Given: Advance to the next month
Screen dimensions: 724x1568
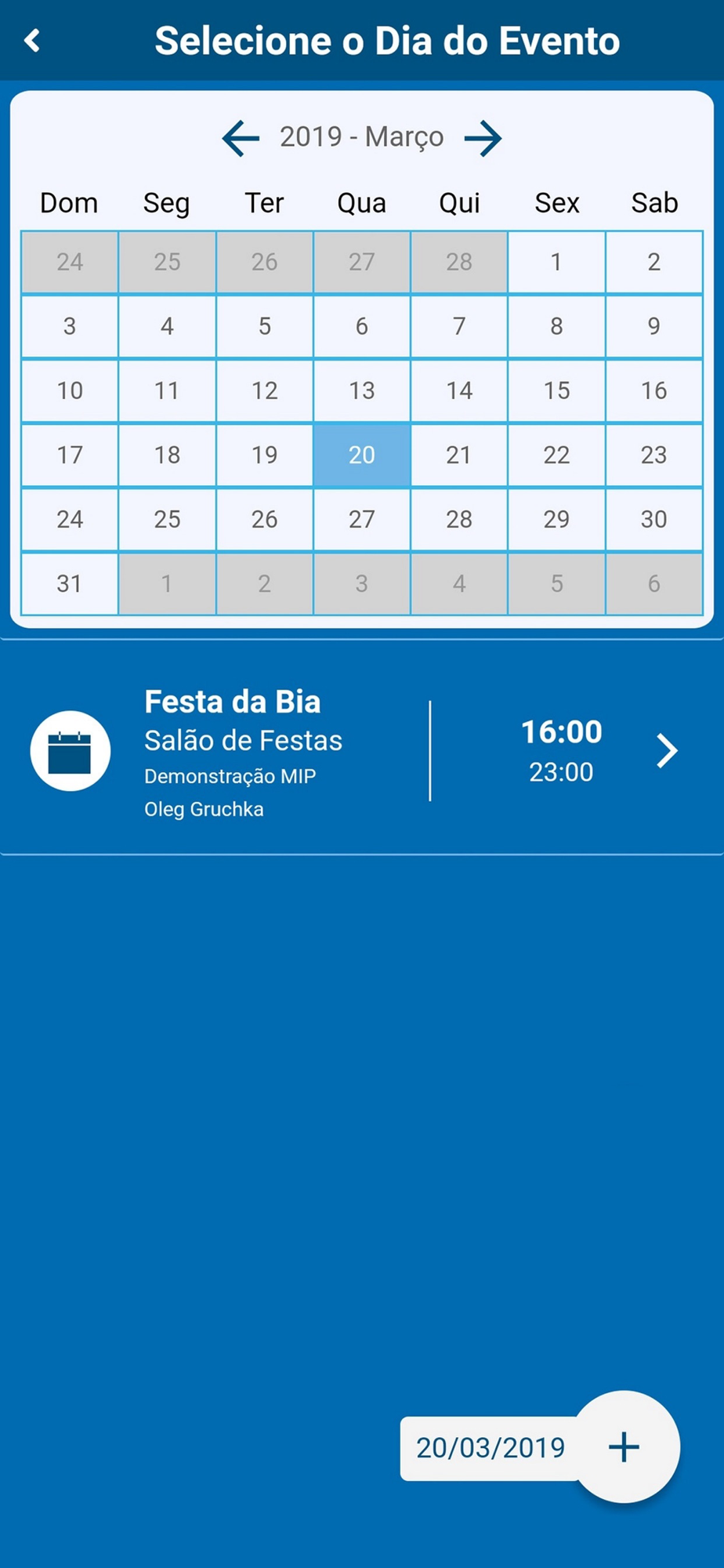Looking at the screenshot, I should [x=483, y=138].
